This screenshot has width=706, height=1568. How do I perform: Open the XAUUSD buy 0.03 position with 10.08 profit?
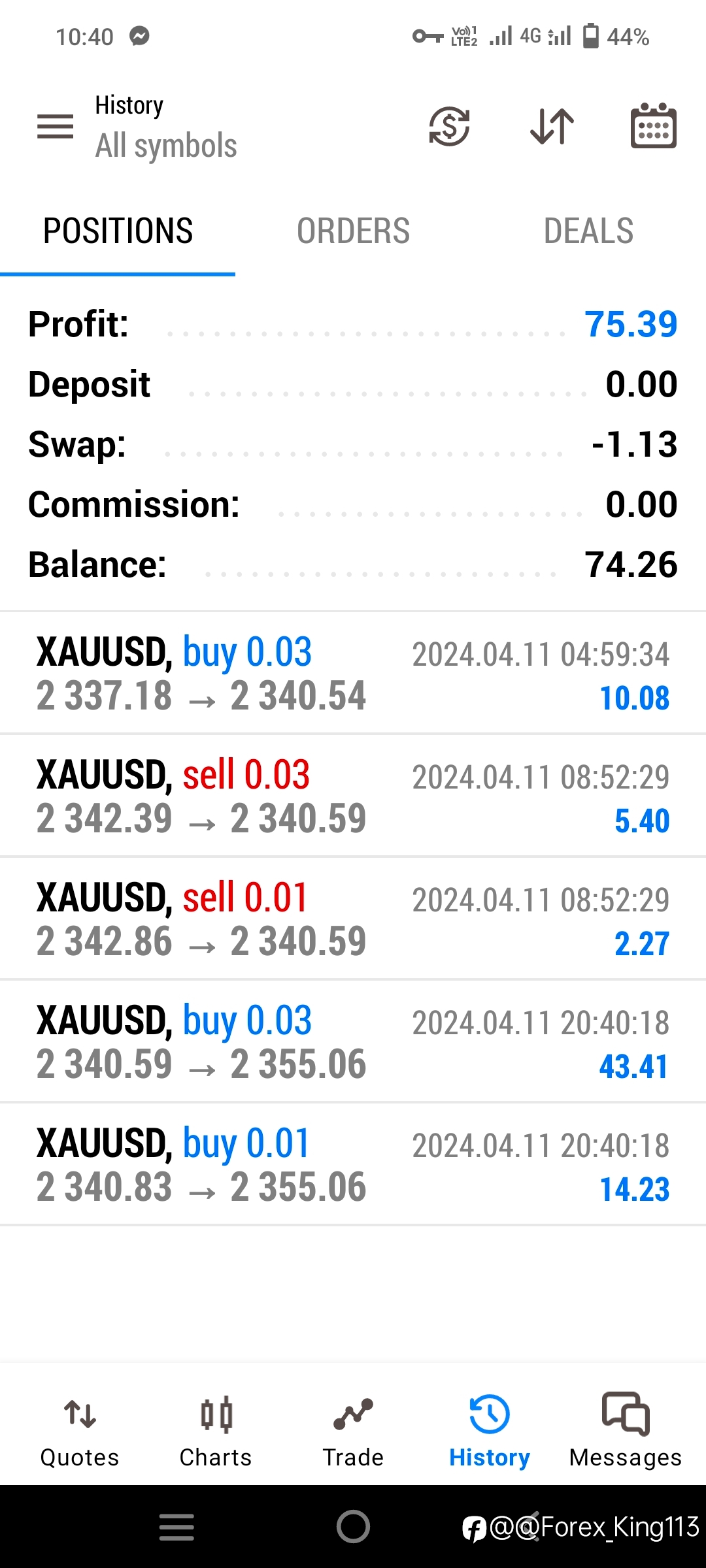click(353, 673)
